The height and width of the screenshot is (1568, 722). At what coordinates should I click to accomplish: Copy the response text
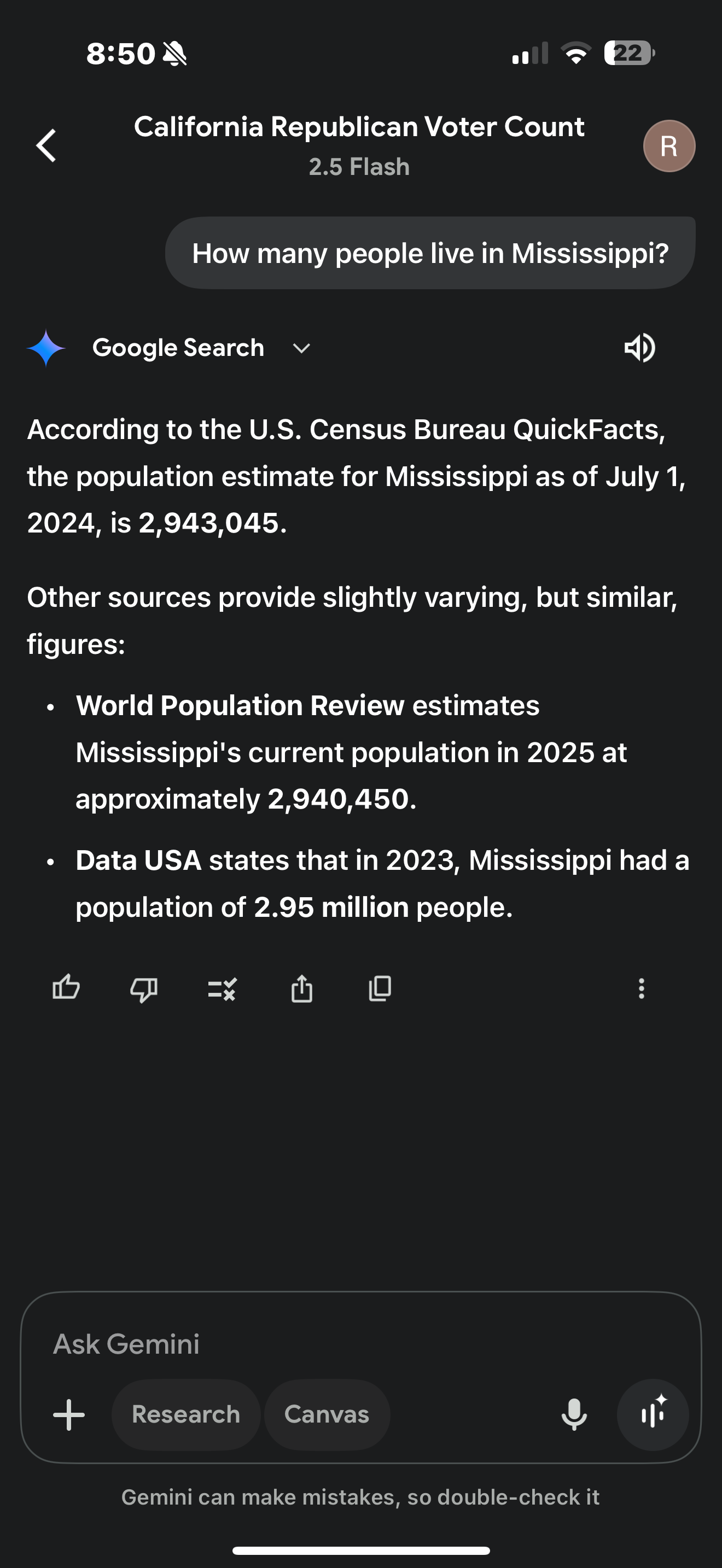coord(380,987)
